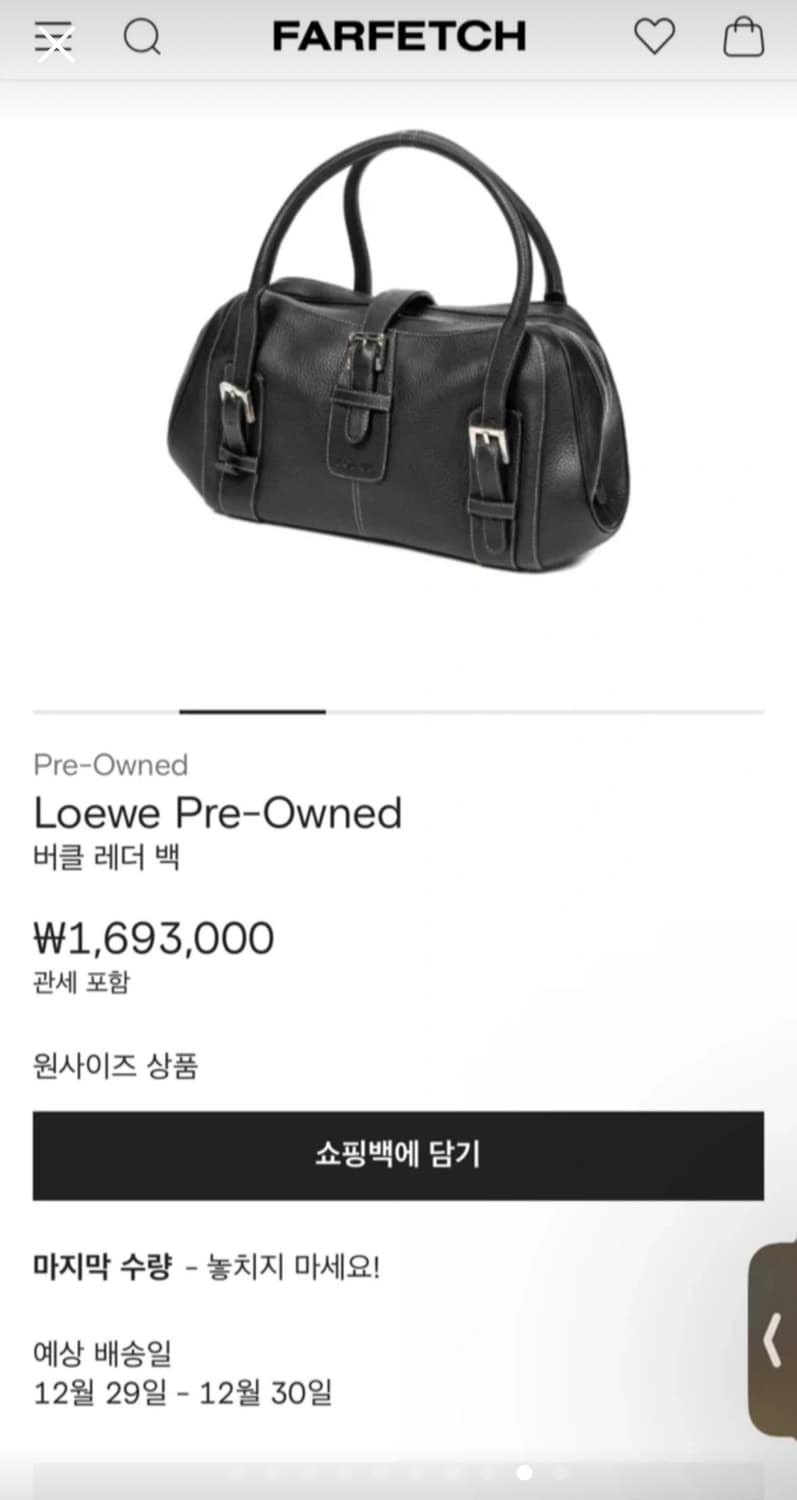Select the highlighted carousel dot
The image size is (797, 1500).
coord(523,1472)
